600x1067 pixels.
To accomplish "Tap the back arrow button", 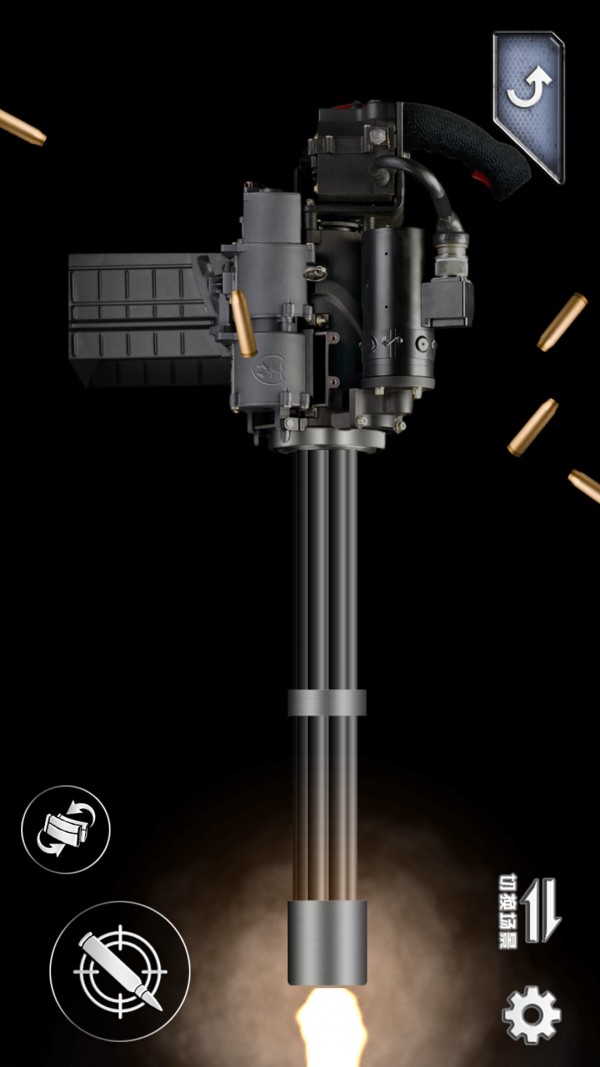I will pos(527,93).
